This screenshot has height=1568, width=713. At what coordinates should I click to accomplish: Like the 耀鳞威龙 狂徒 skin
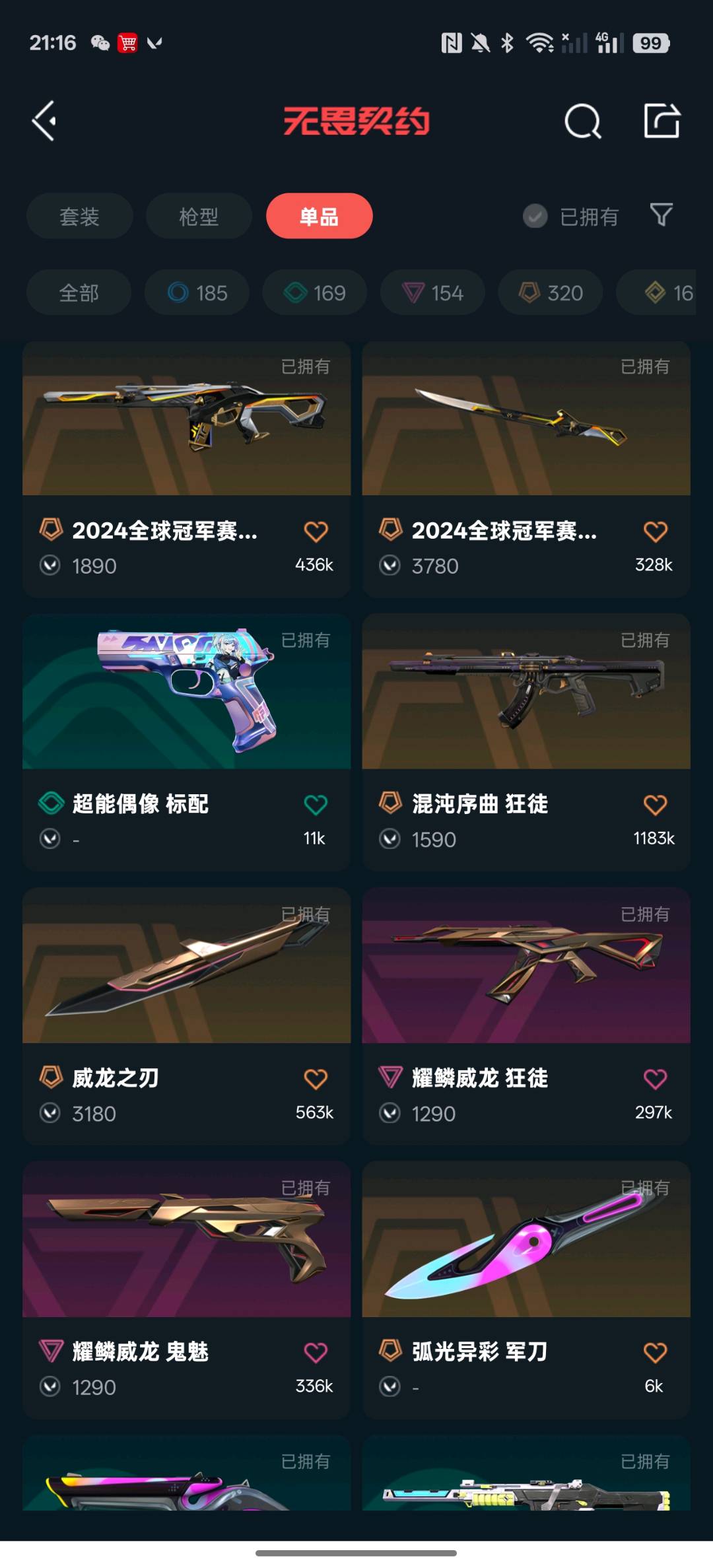point(655,1079)
